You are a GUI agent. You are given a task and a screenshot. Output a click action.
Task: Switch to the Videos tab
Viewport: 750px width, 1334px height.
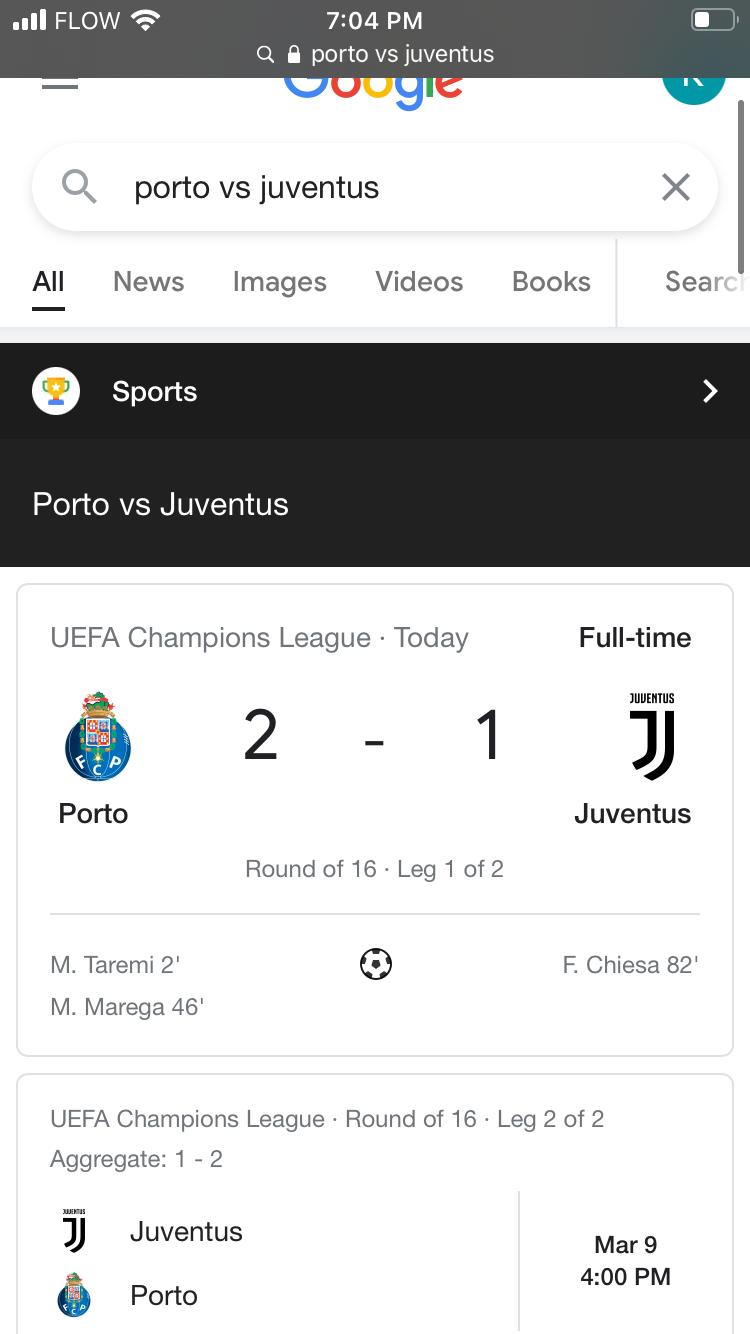pos(419,282)
